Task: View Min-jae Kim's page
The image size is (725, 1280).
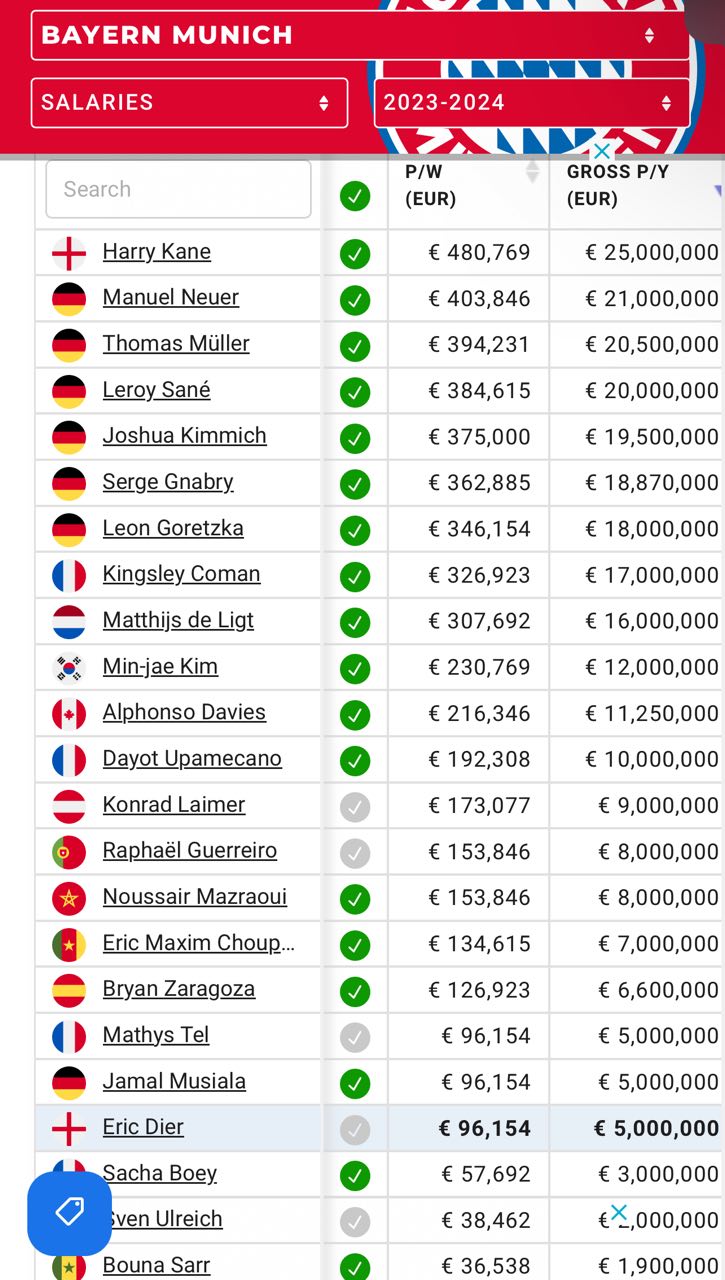Action: (160, 666)
